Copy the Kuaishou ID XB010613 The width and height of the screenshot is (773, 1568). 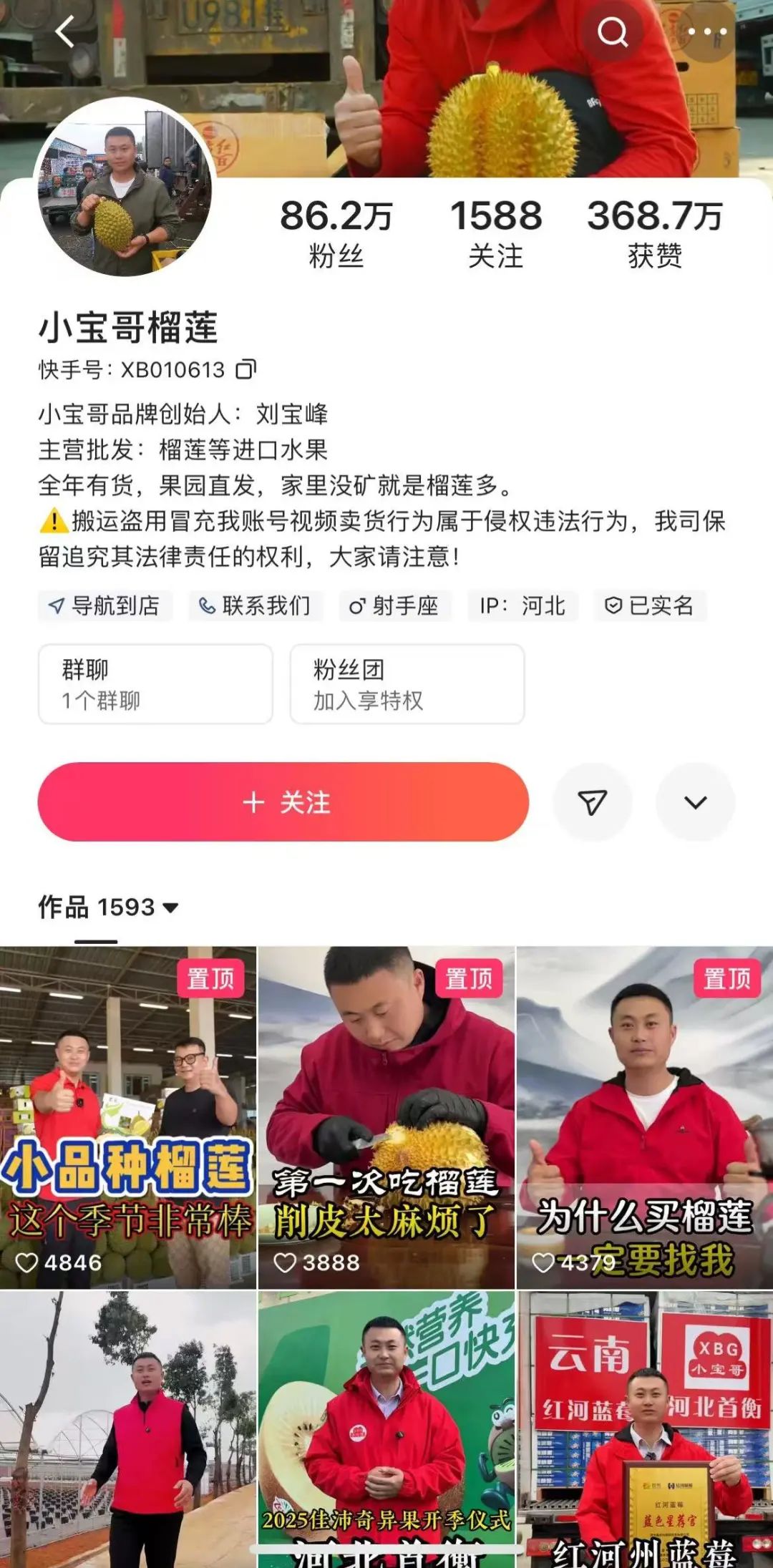coord(245,369)
